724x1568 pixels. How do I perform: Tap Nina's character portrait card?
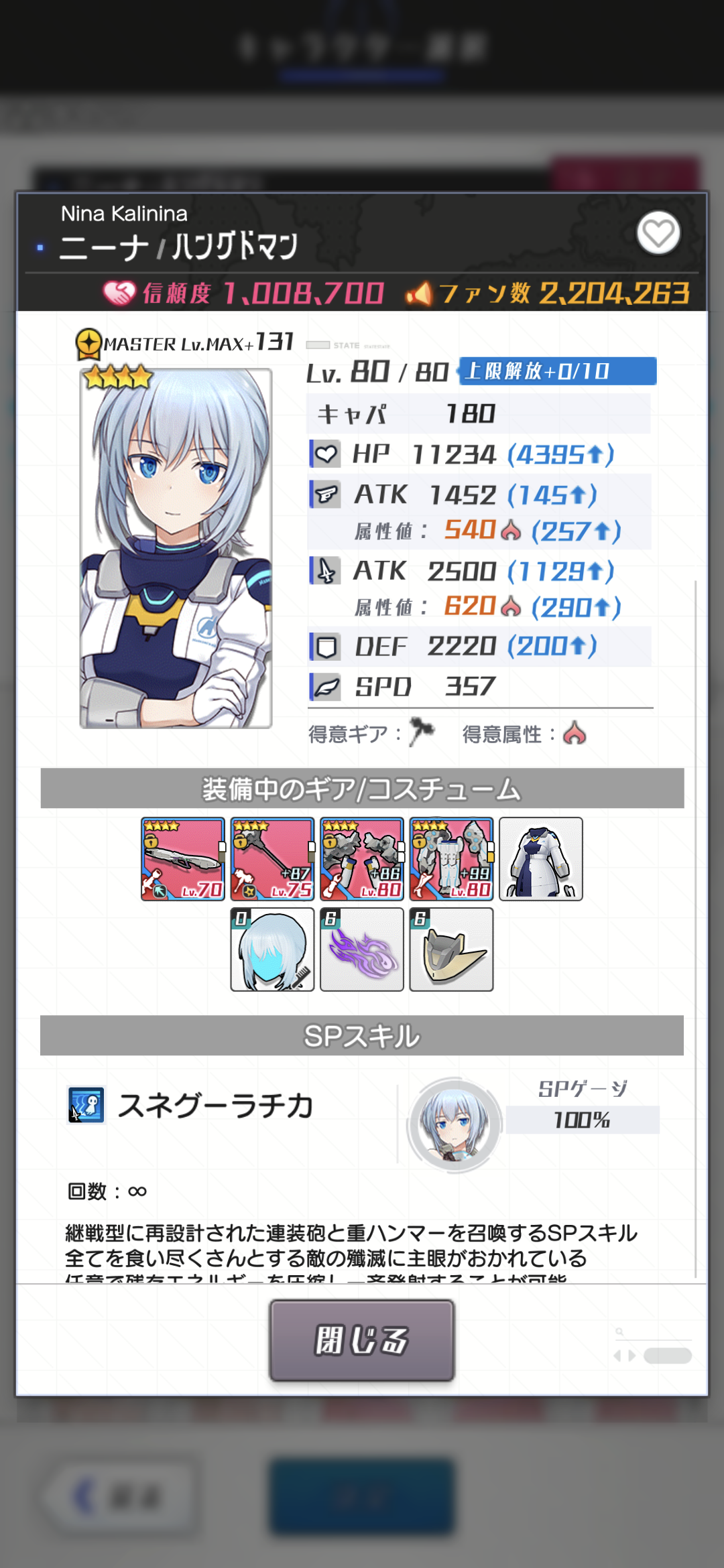tap(176, 548)
